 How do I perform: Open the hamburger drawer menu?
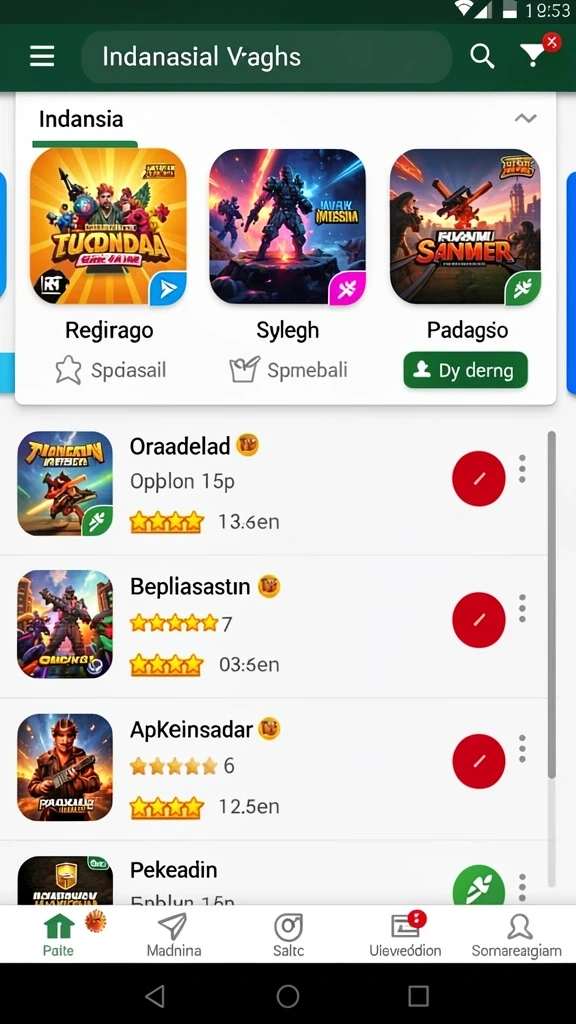tap(42, 57)
